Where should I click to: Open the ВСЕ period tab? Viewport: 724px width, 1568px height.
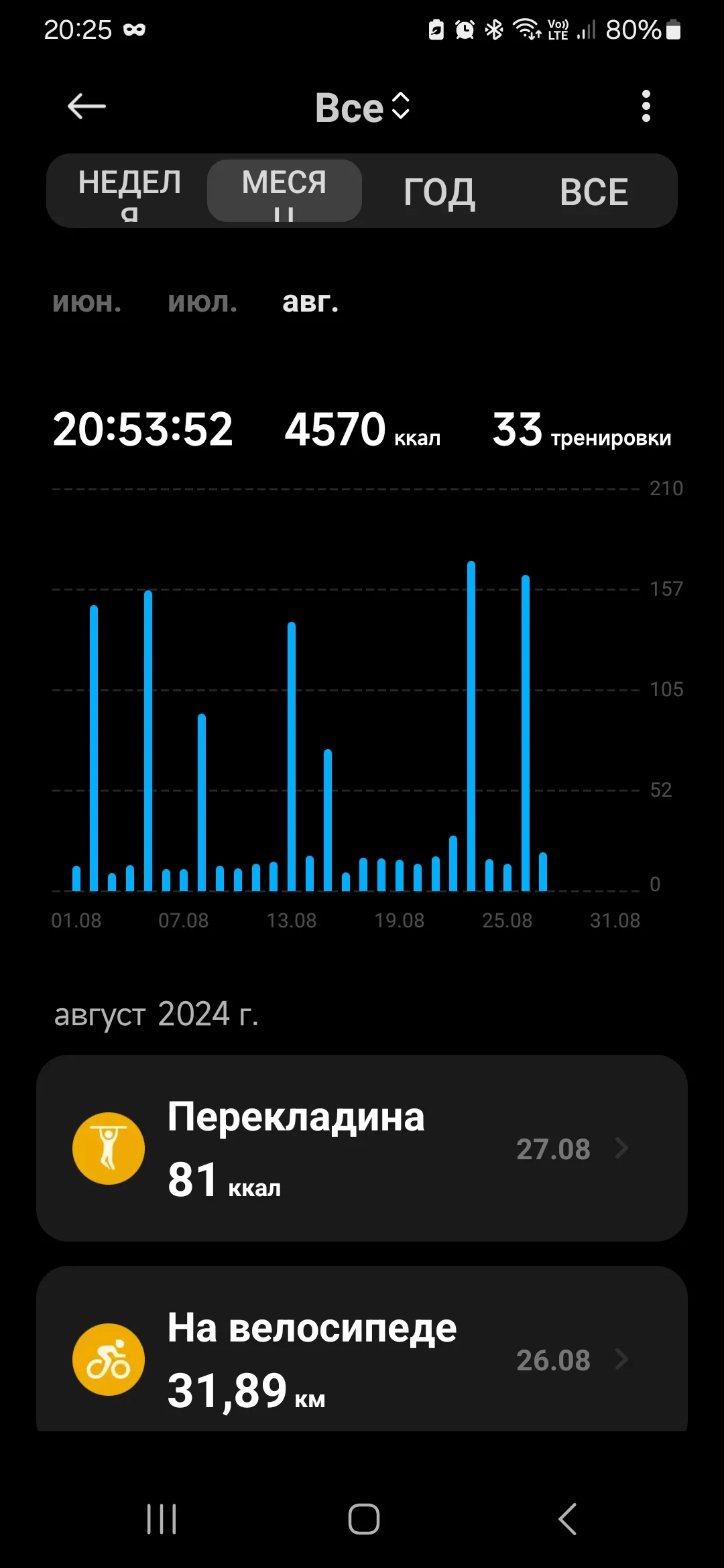594,191
